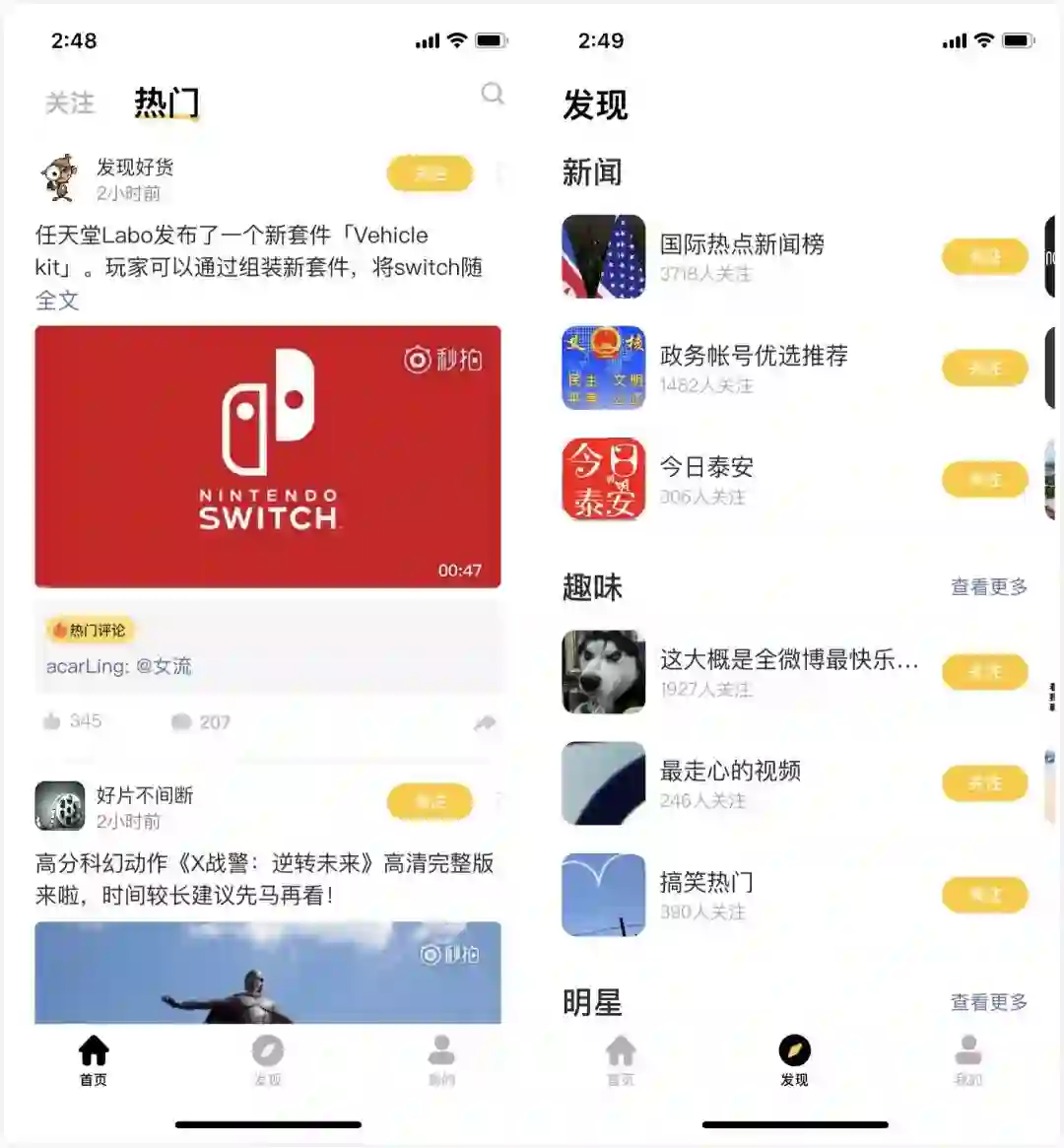Follow 政务帐号优选推荐
This screenshot has width=1064, height=1148.
click(x=984, y=368)
